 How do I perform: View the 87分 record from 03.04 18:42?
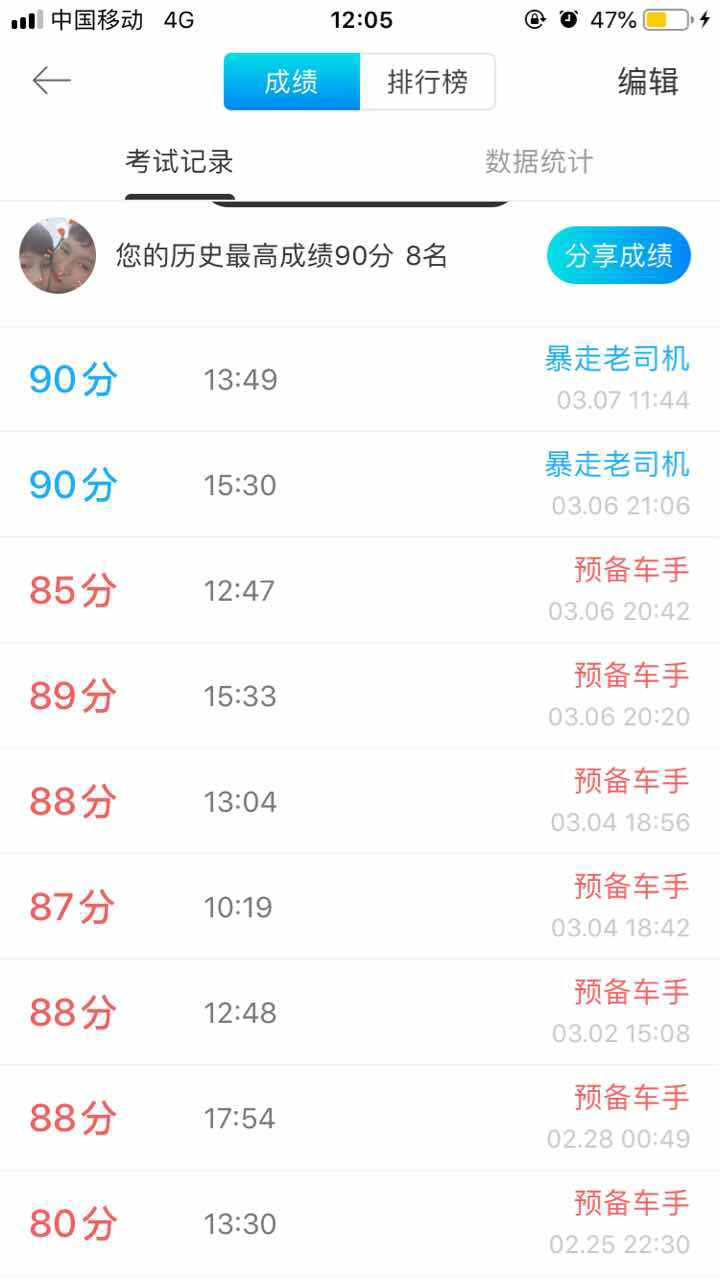(x=360, y=907)
